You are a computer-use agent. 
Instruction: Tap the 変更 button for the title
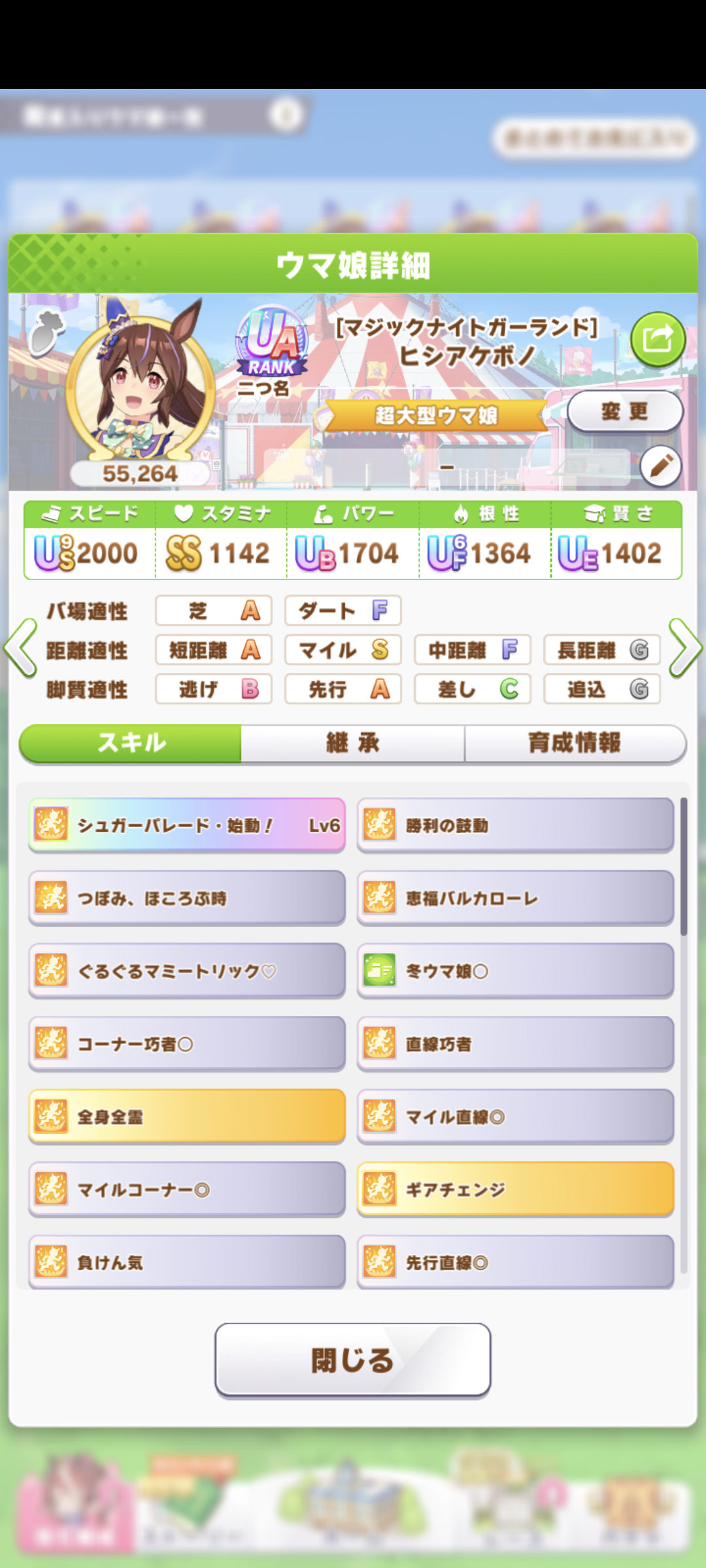pos(625,412)
